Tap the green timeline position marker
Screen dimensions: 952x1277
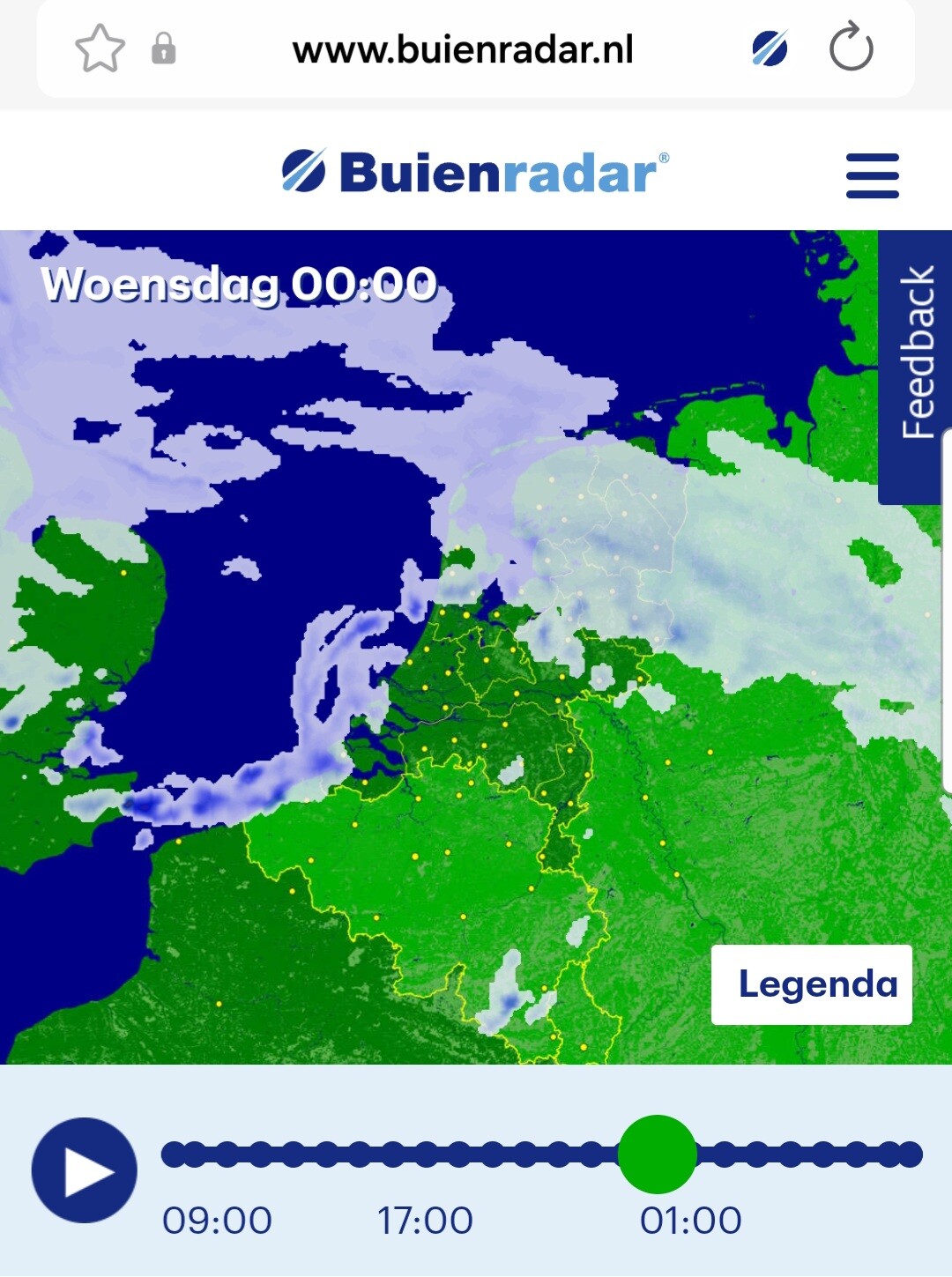658,1154
